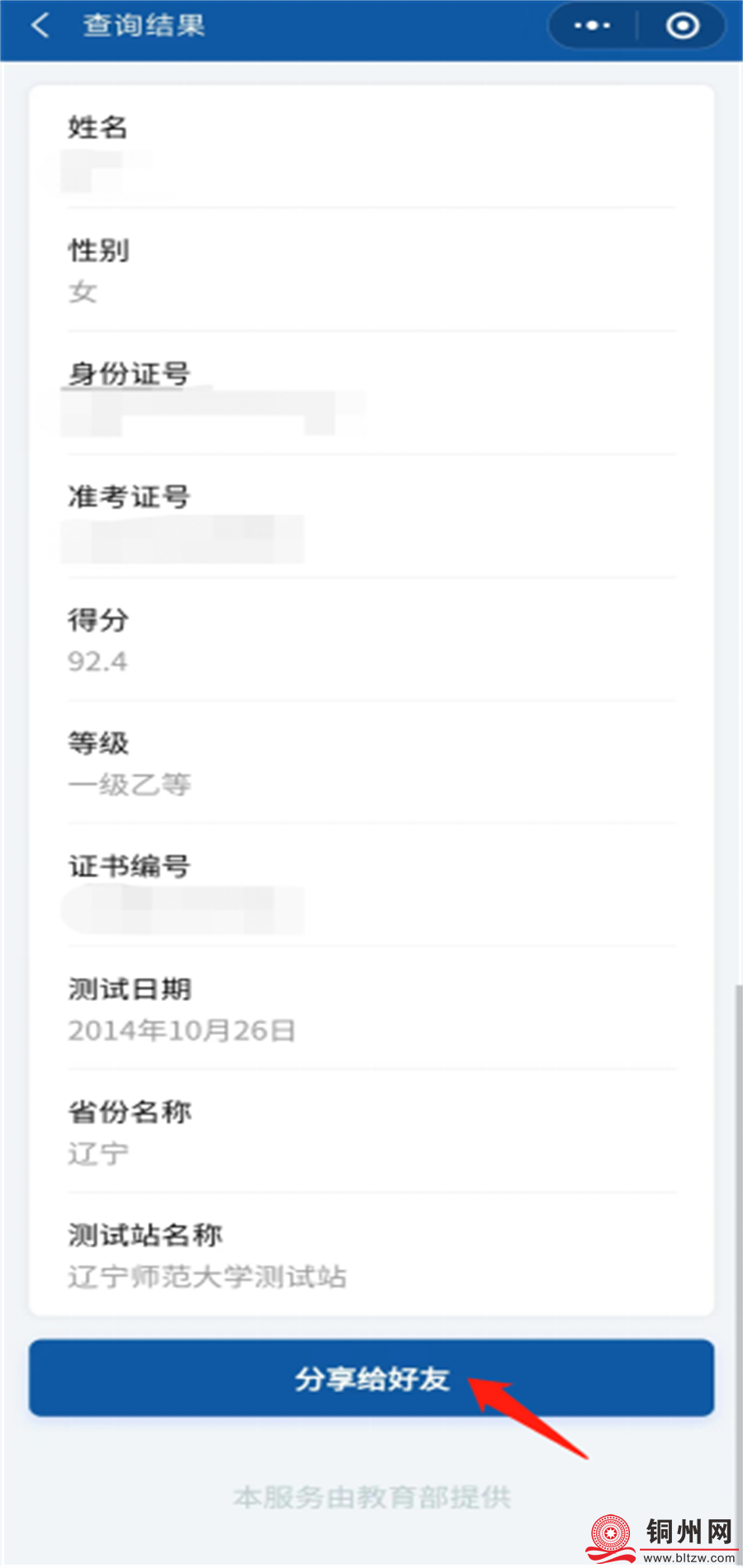Image resolution: width=743 pixels, height=1568 pixels.
Task: Tap 分享给好友 button
Action: coord(371,1378)
